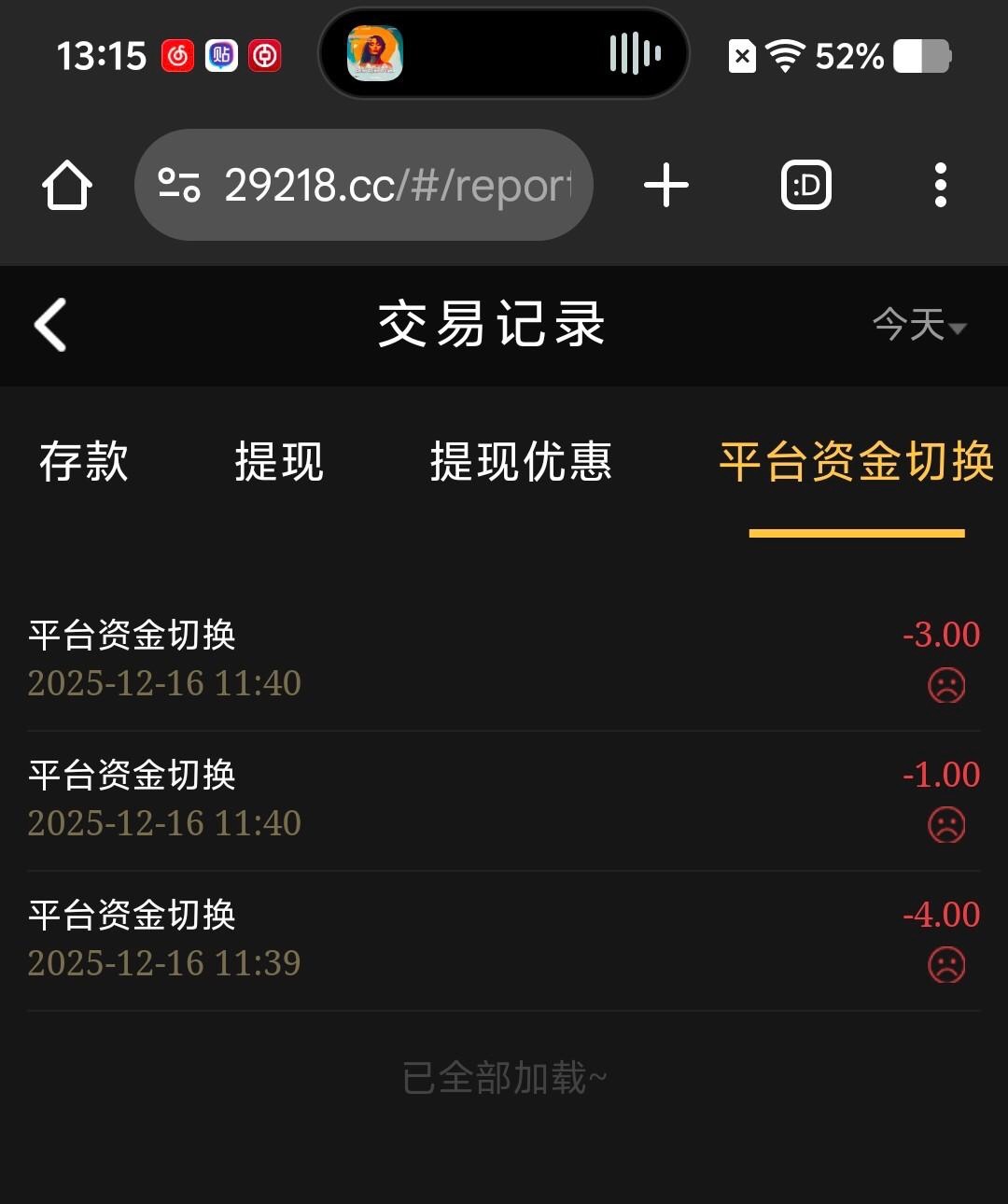Screen dimensions: 1008x1204
Task: Tap the browser home button
Action: (x=67, y=185)
